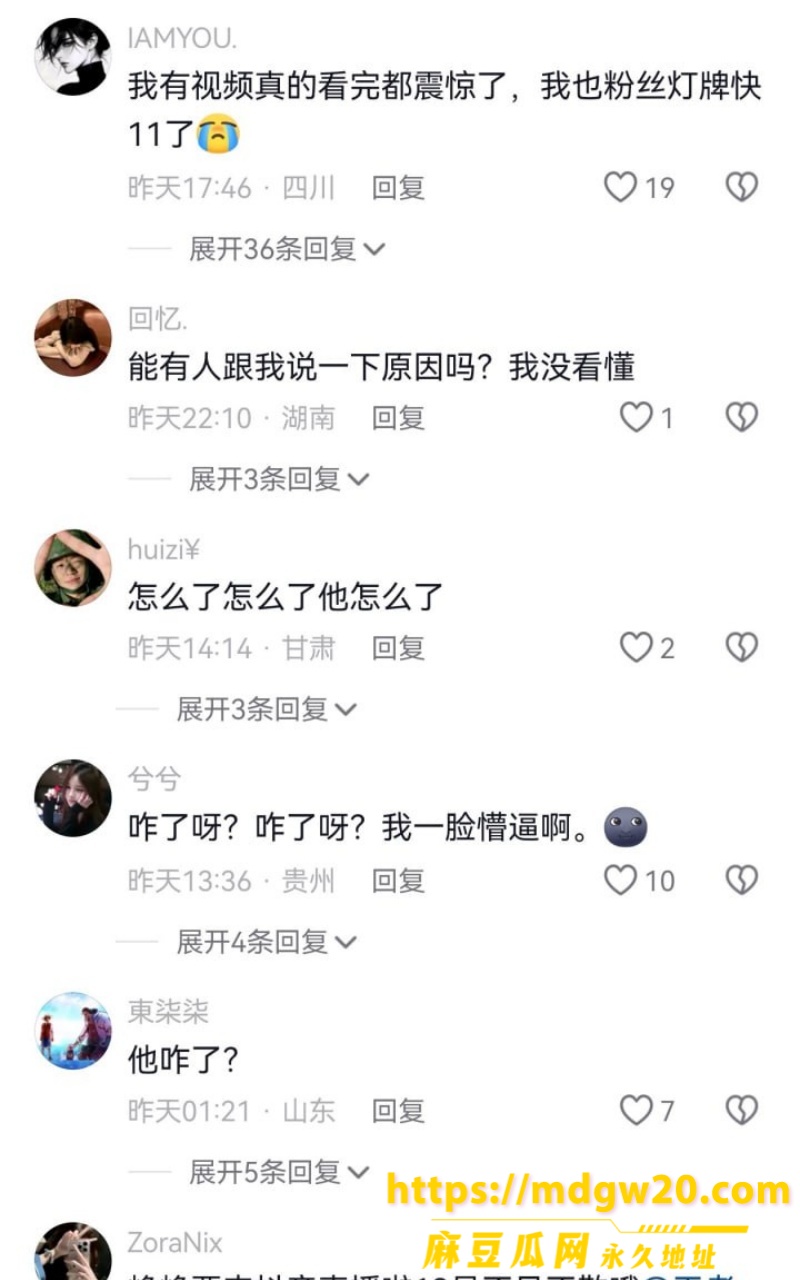Viewport: 800px width, 1280px height.
Task: Dislike huizi¥'s comment
Action: coord(741,648)
